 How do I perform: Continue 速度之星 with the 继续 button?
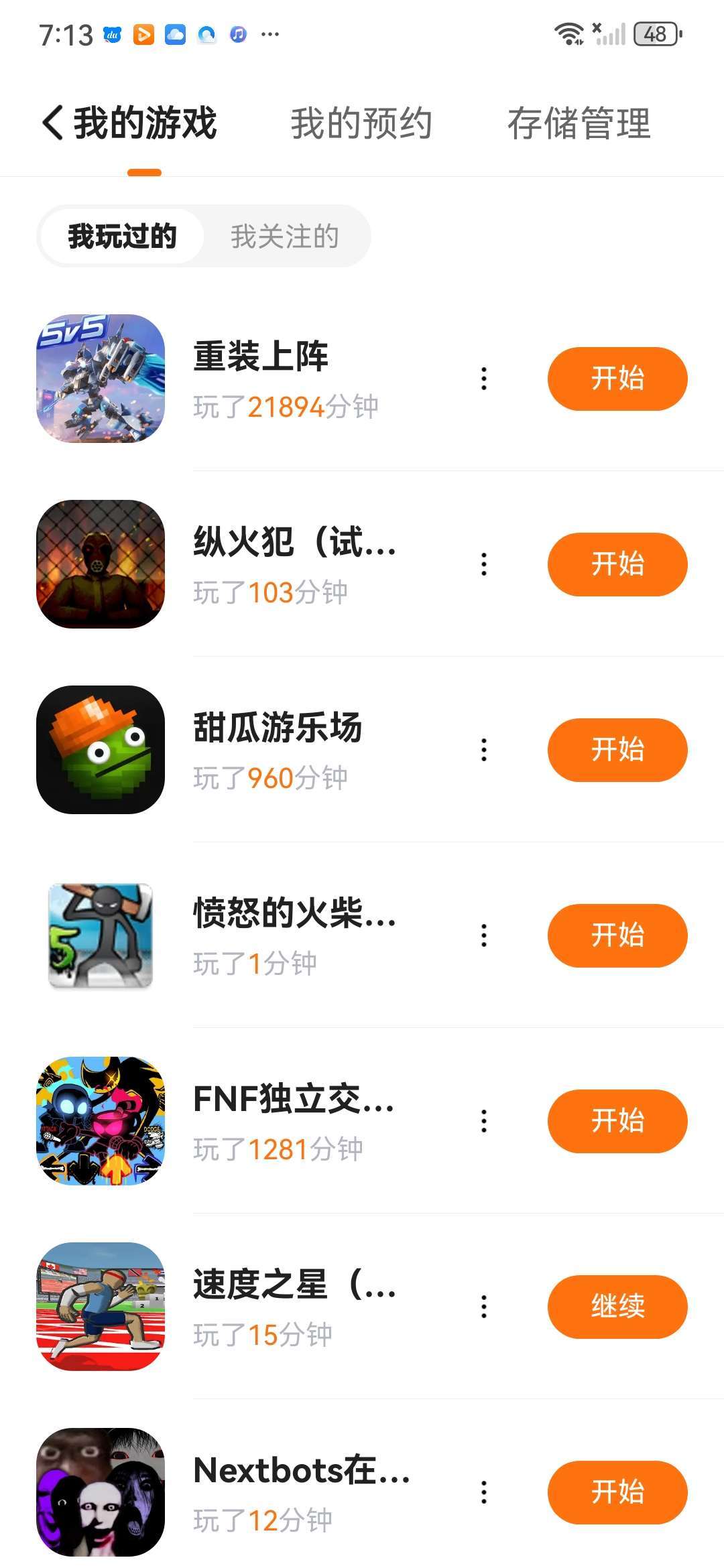(x=617, y=1307)
